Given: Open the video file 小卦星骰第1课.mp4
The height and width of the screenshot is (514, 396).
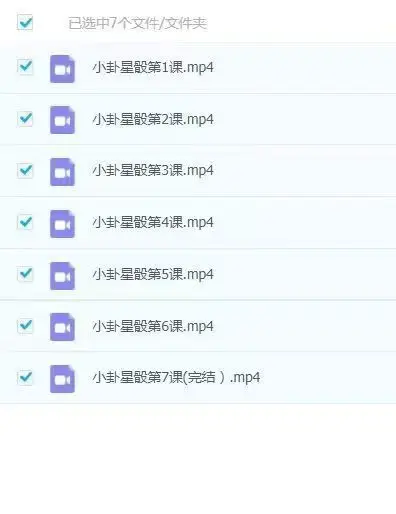Looking at the screenshot, I should [153, 68].
